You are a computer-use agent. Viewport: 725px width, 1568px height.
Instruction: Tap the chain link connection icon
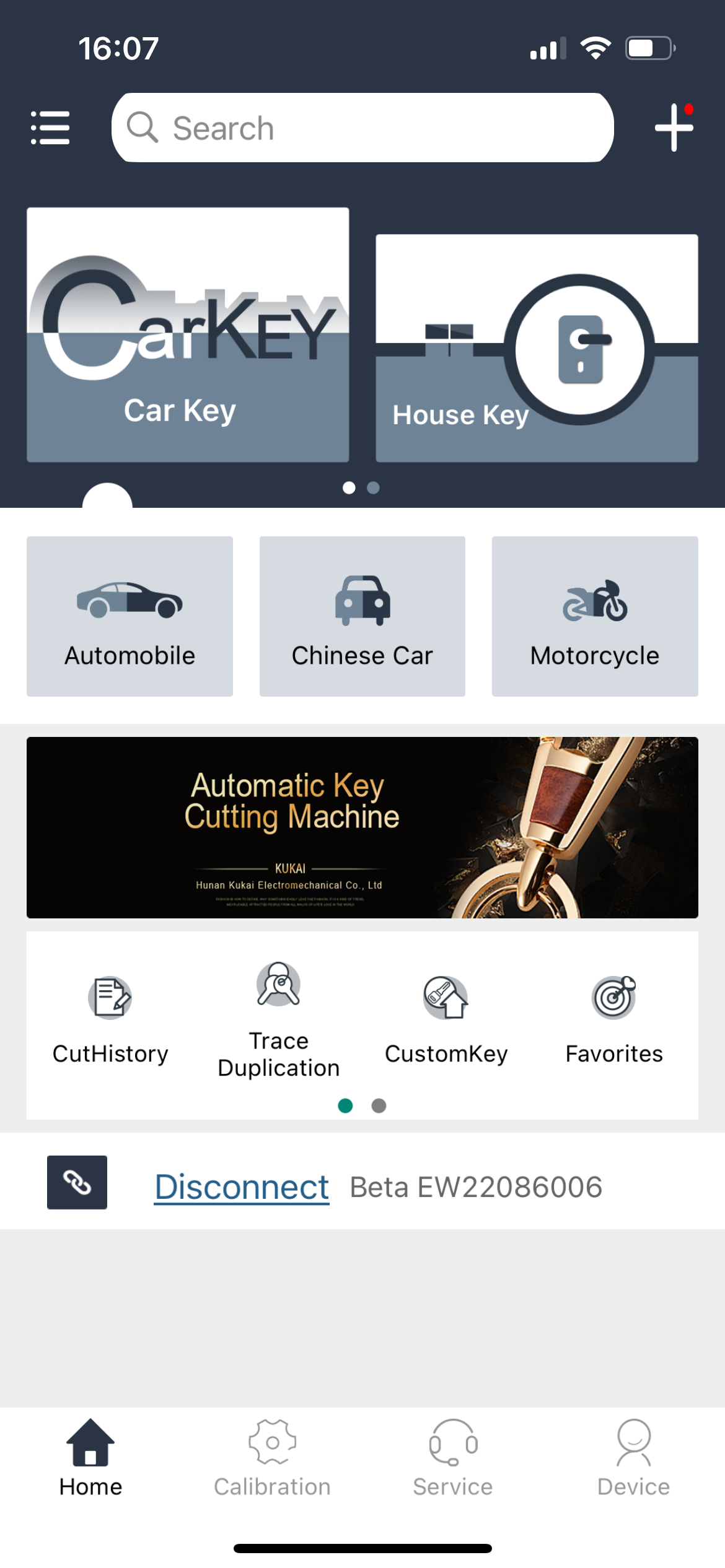click(x=77, y=1182)
